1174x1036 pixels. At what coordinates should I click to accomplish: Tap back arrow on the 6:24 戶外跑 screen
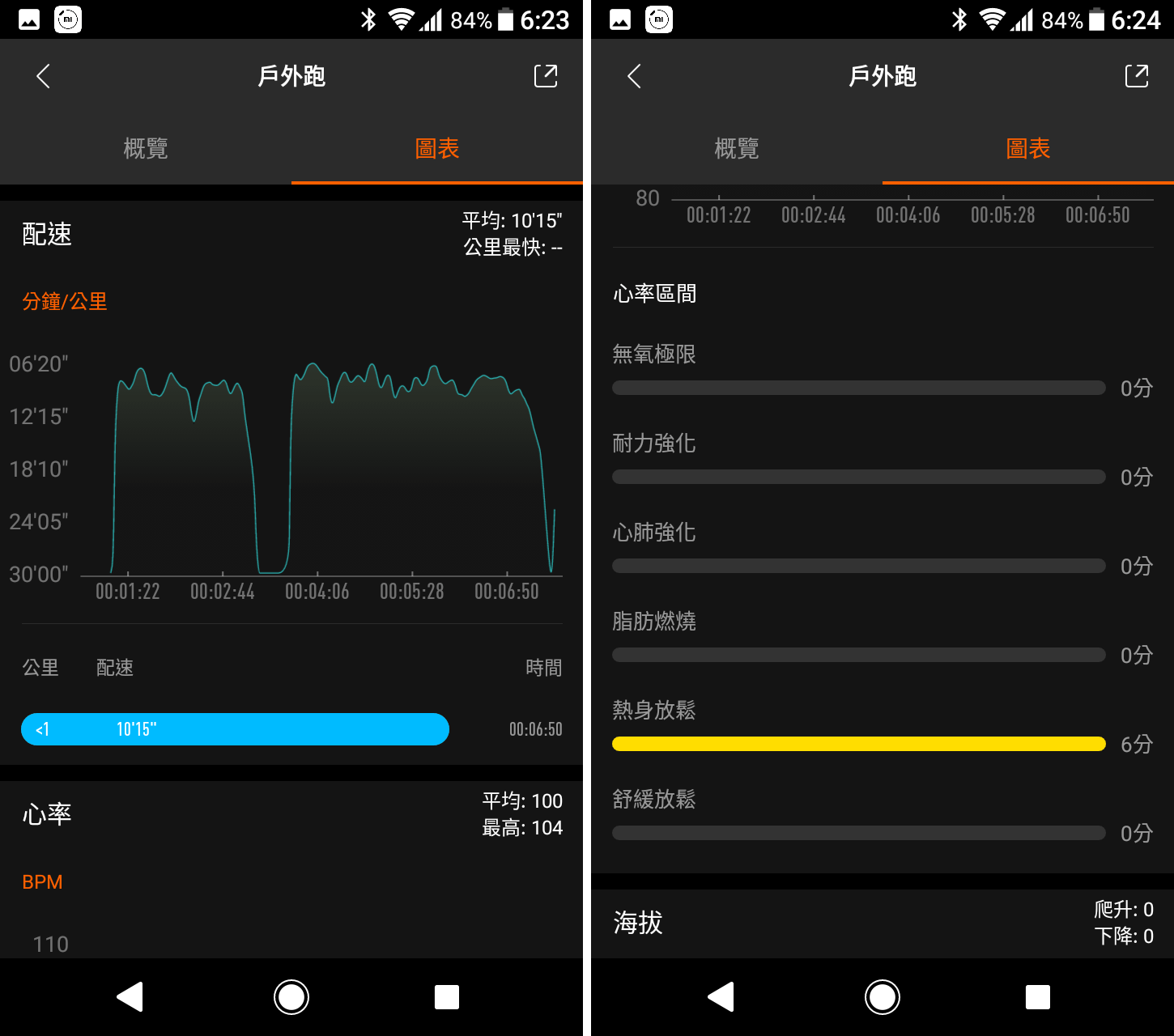pos(635,76)
